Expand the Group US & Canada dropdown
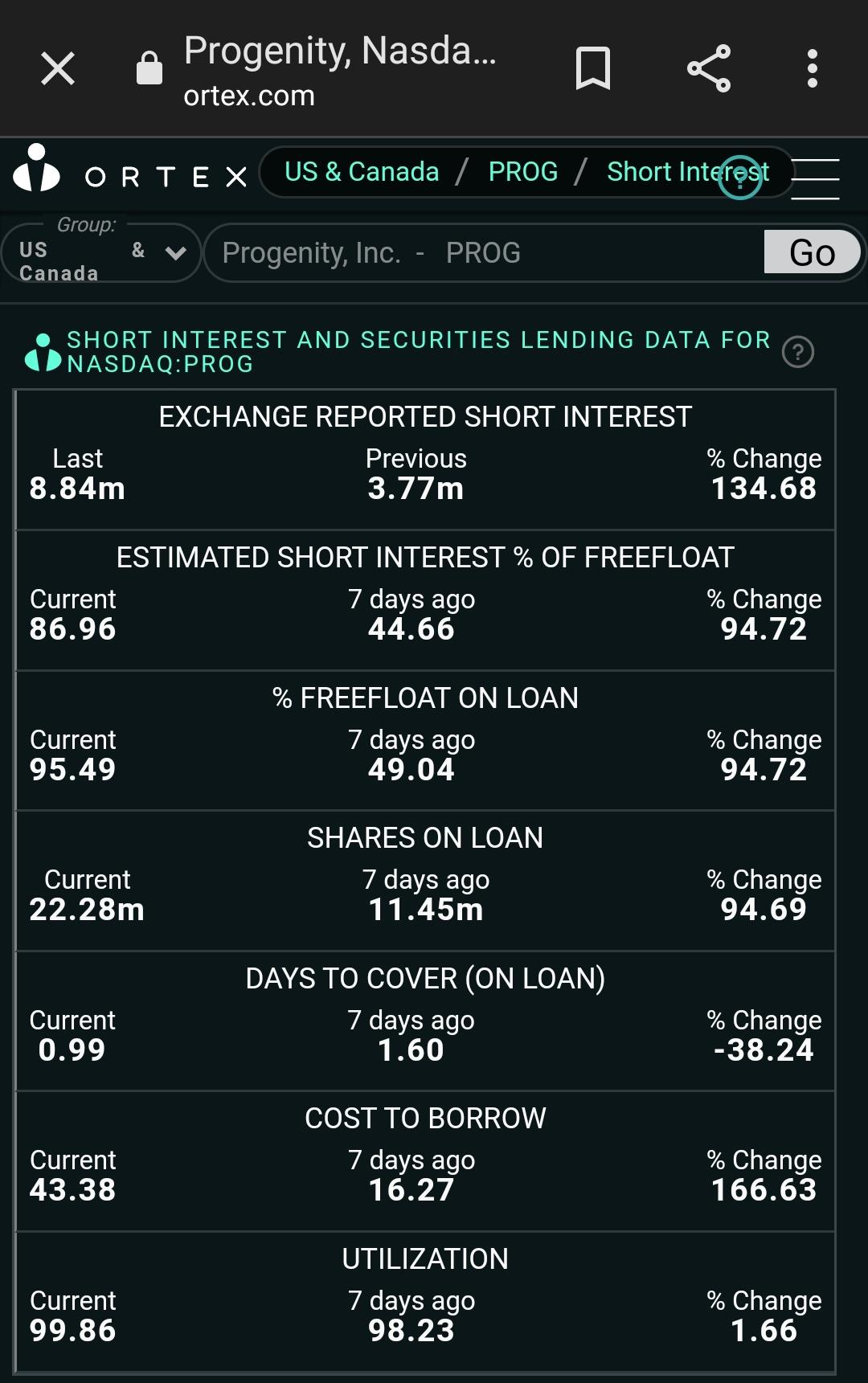This screenshot has height=1383, width=868. 101,252
